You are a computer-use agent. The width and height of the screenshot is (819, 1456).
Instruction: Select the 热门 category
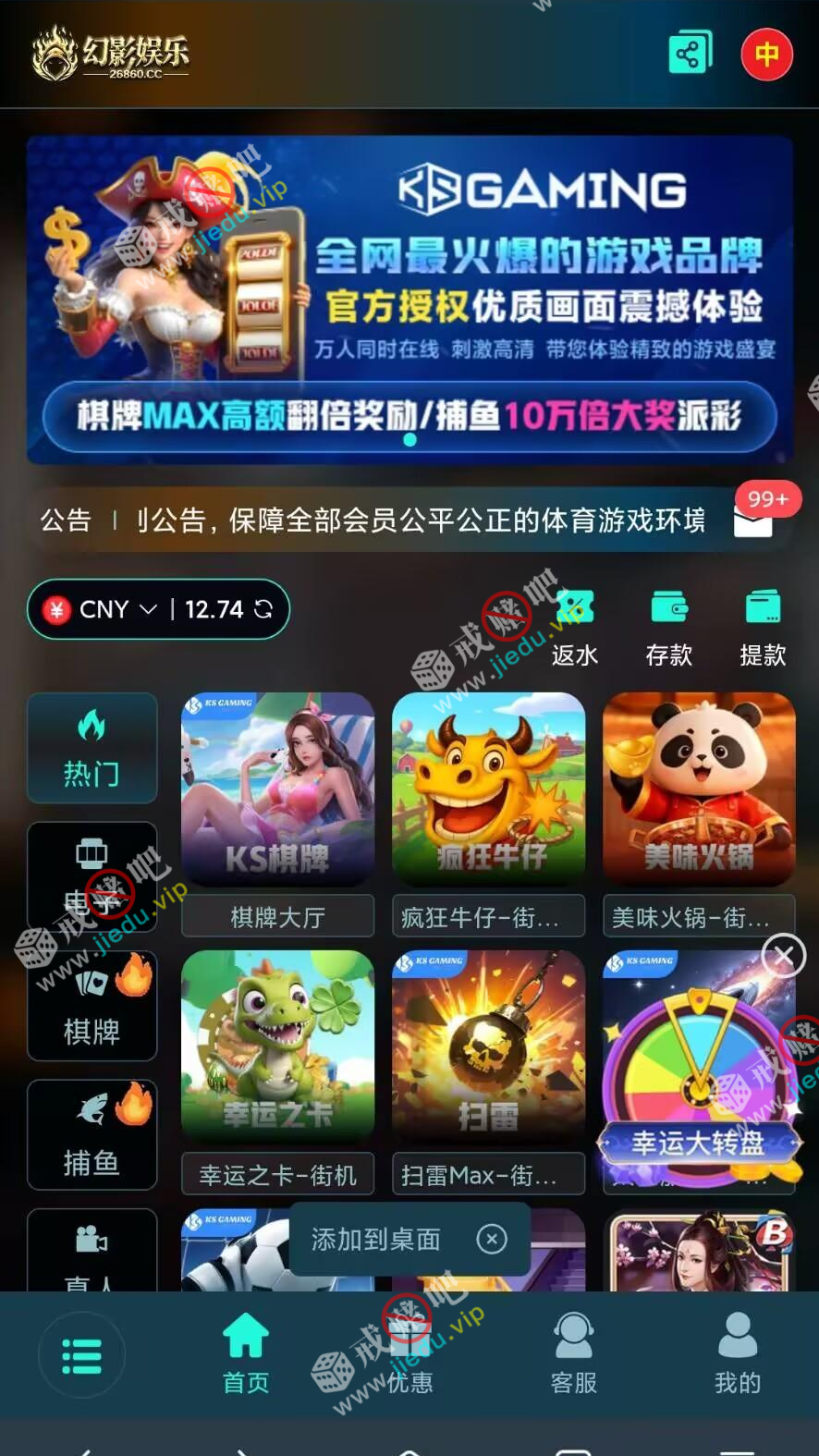[x=92, y=748]
